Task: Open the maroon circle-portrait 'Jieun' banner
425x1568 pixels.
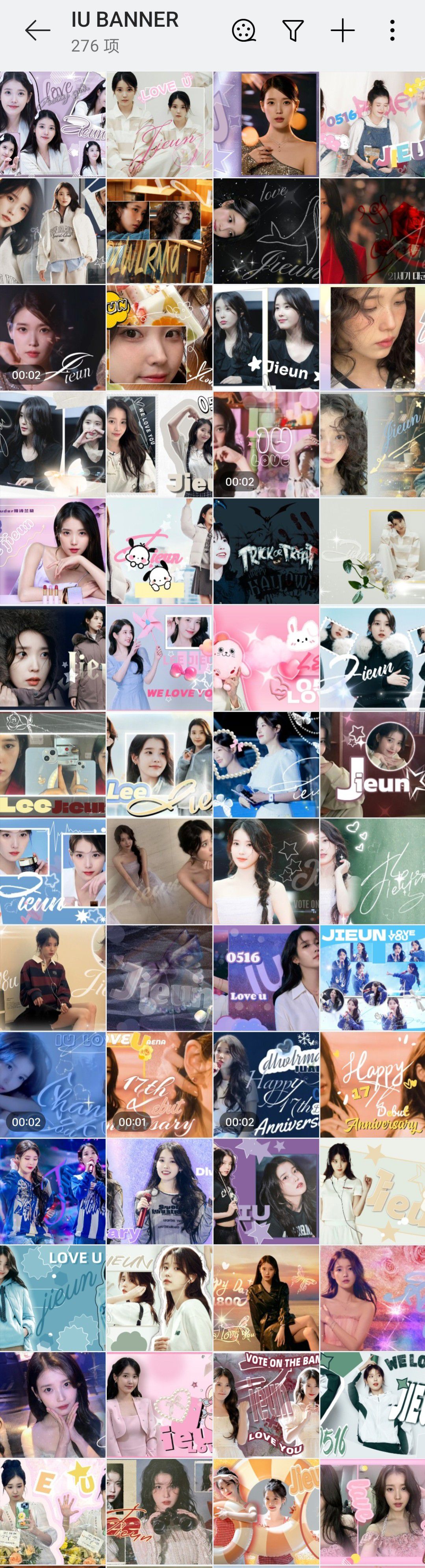Action: 372,765
